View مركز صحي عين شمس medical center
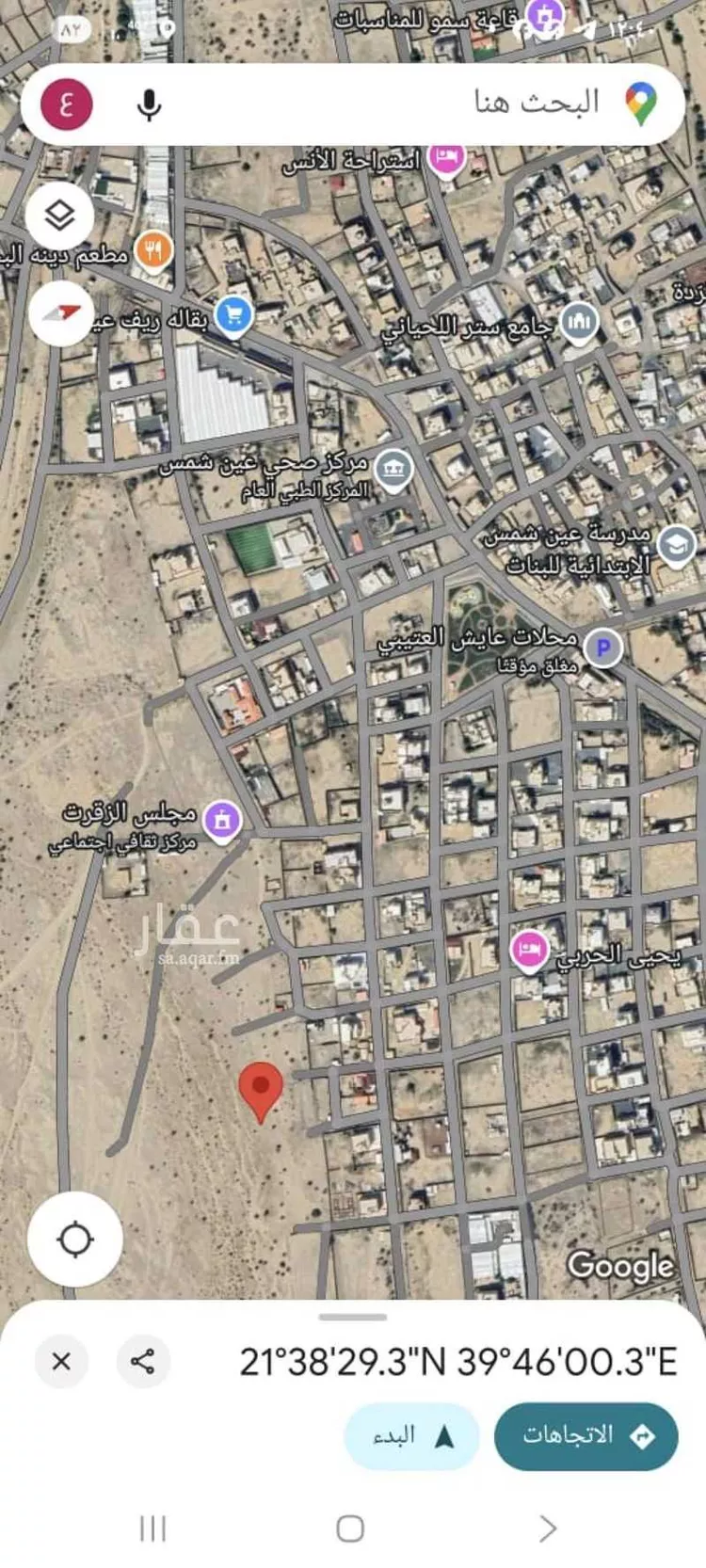 pos(393,467)
